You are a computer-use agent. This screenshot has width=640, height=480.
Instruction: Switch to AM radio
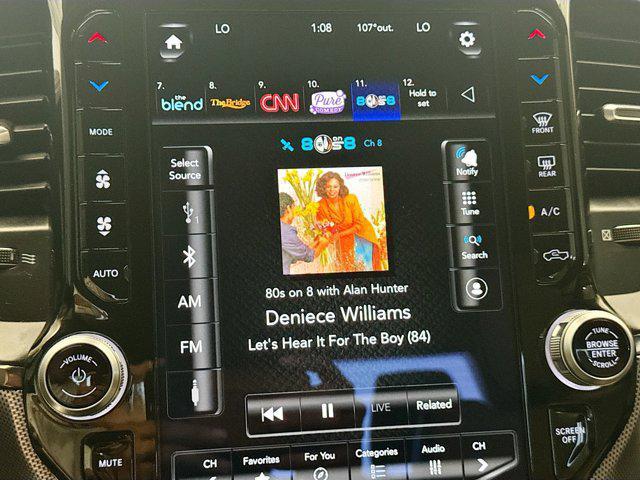point(188,301)
